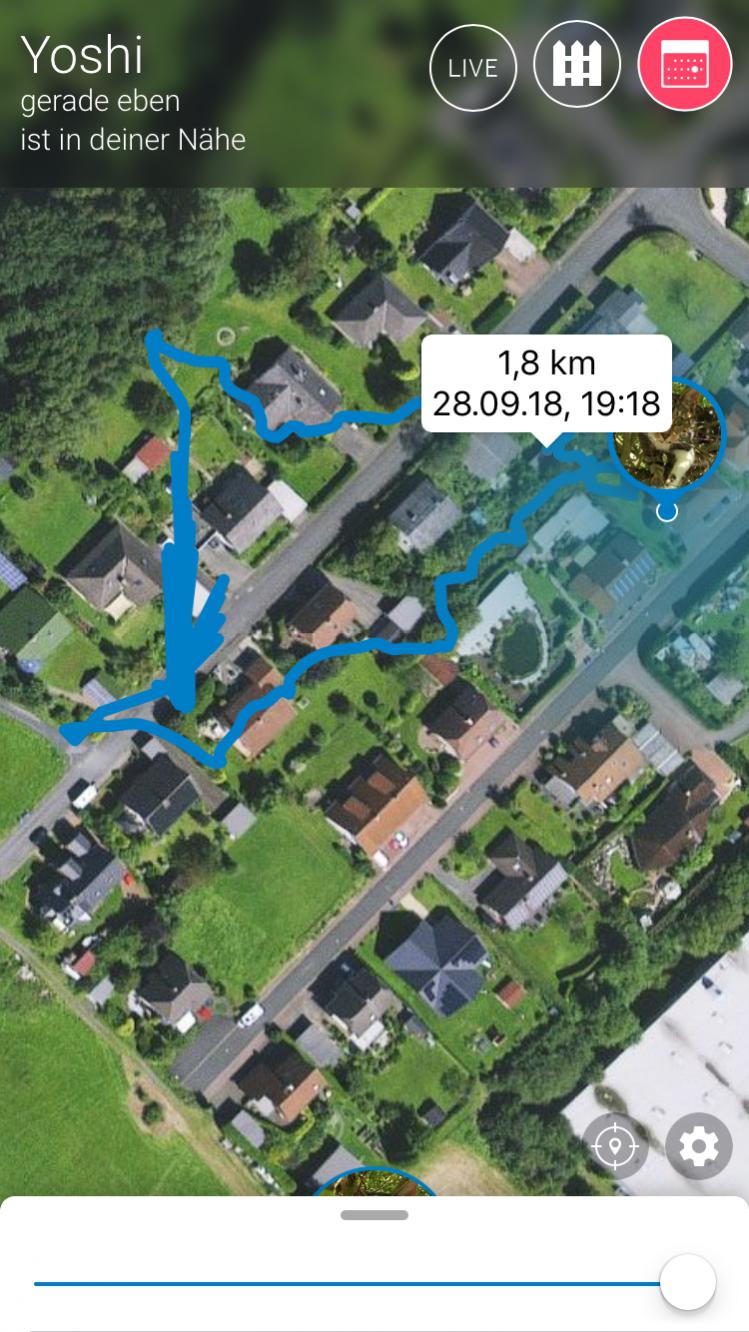The image size is (749, 1332).
Task: Tap the 1,8 km distance info bubble
Action: (546, 385)
